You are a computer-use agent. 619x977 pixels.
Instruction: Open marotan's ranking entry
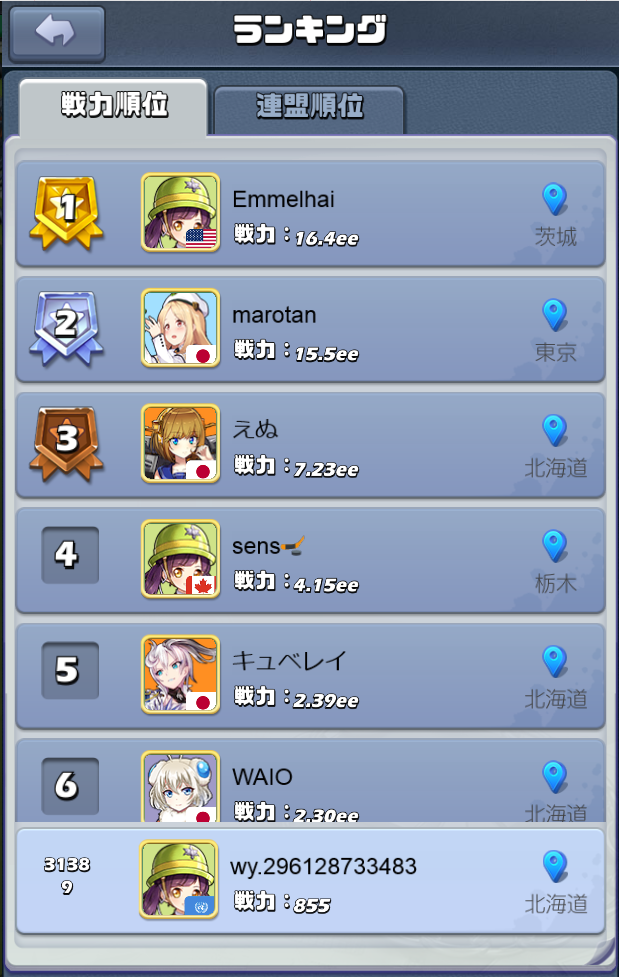click(x=310, y=329)
